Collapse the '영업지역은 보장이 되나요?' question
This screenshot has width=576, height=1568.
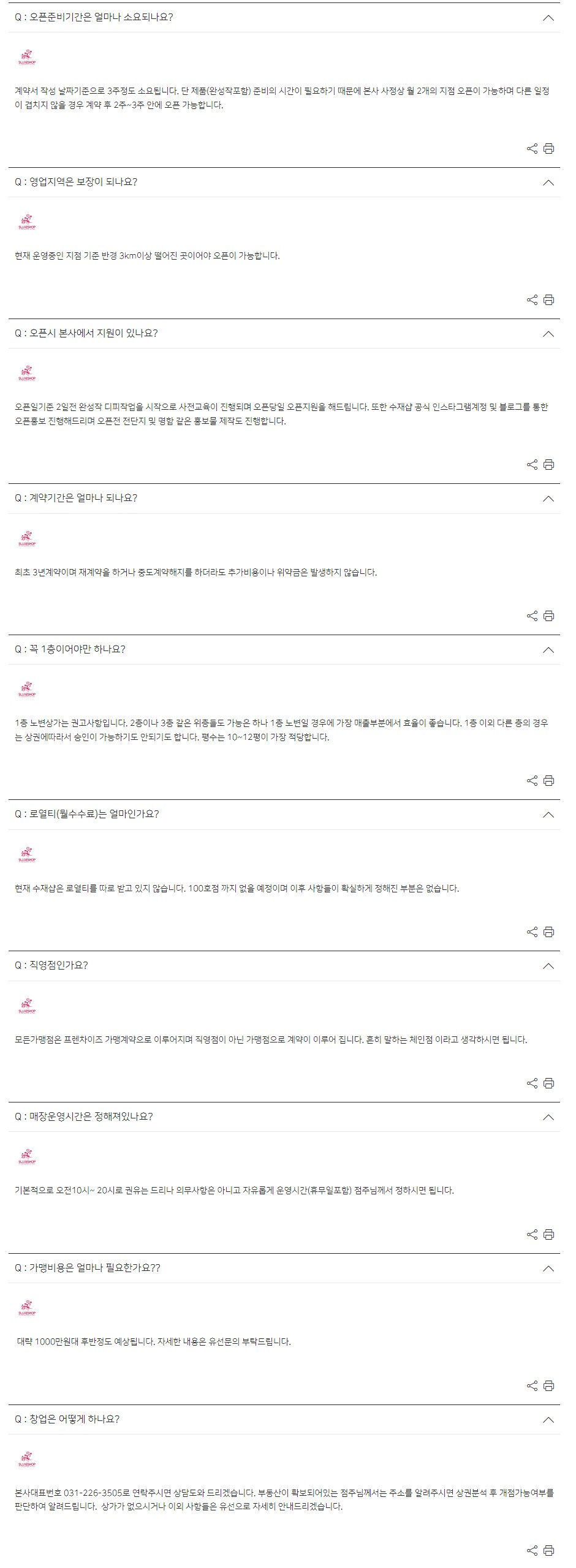pos(548,183)
